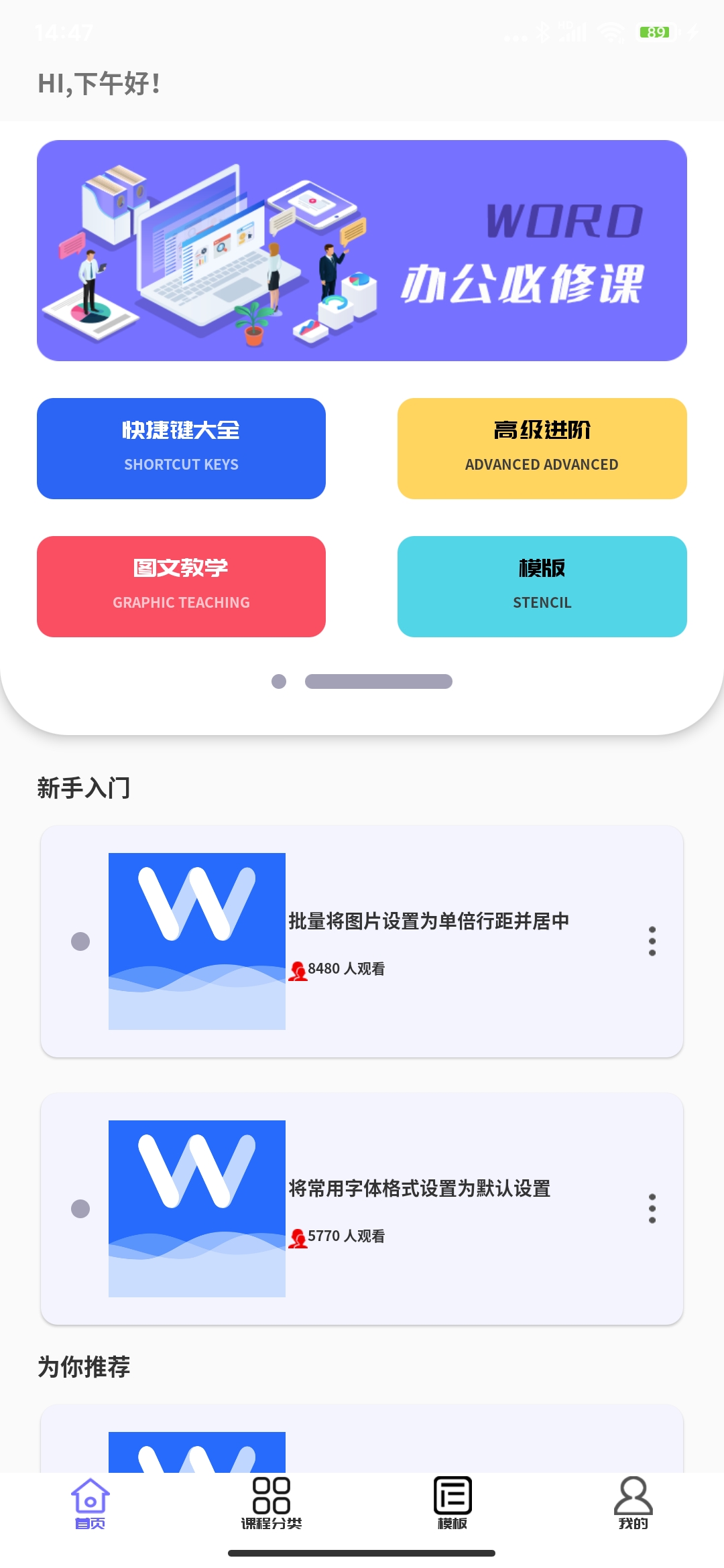Switch to the 课程分类 tab

coord(271,1504)
